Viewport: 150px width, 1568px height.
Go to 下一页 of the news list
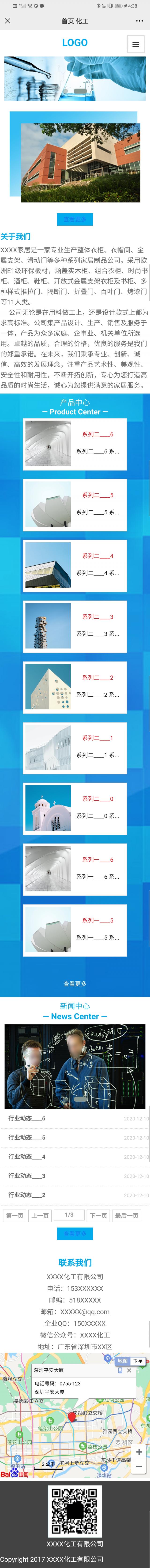click(x=98, y=1216)
